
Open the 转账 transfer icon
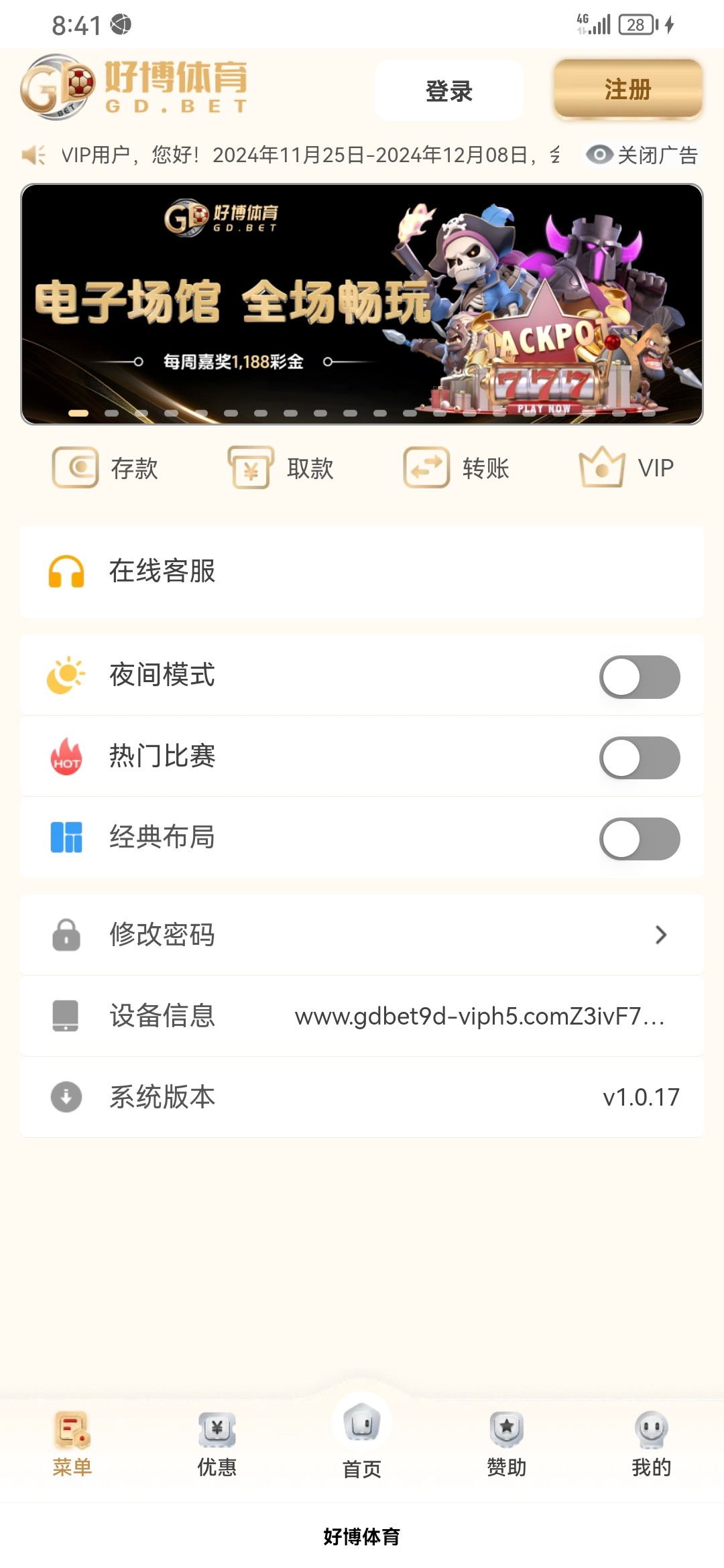(425, 468)
